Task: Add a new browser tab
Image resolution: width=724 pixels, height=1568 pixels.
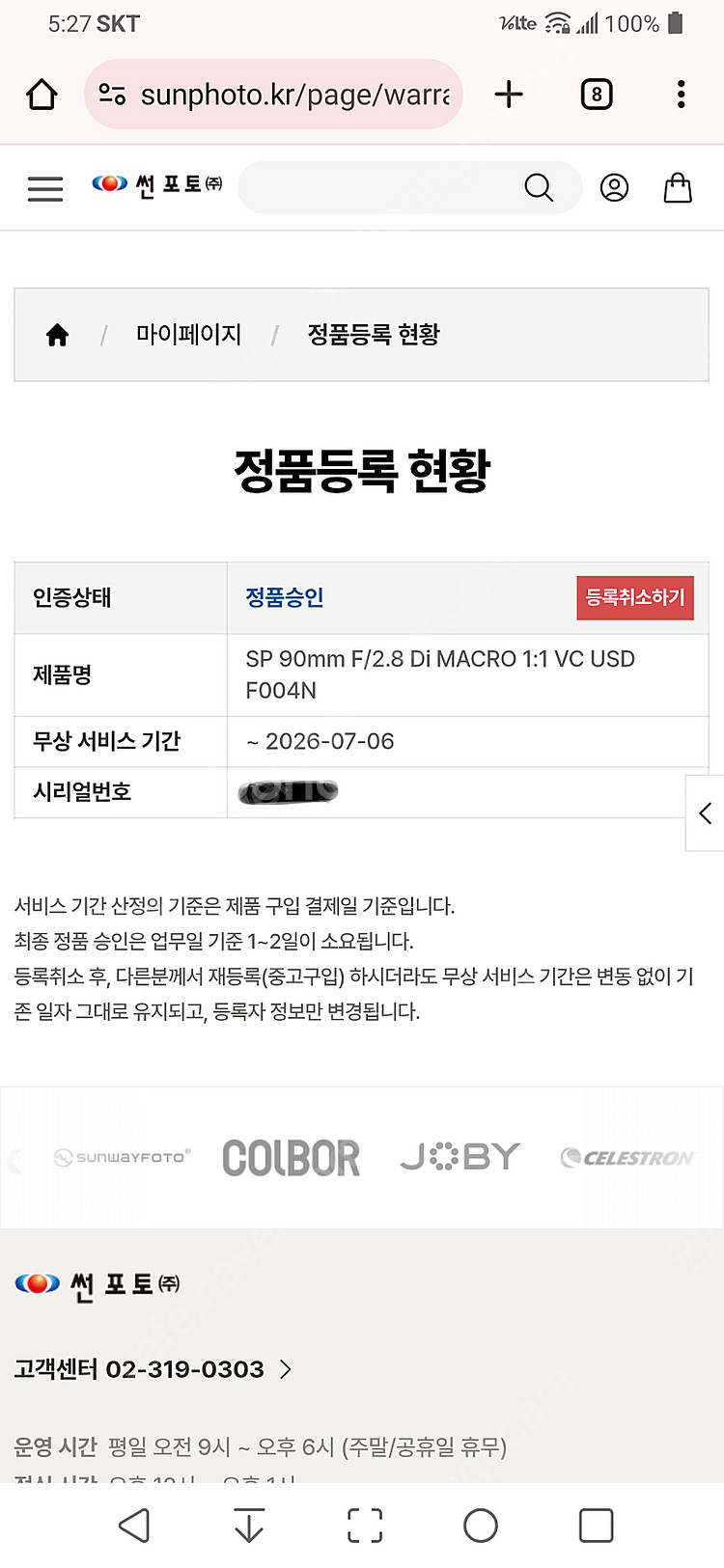Action: tap(508, 95)
